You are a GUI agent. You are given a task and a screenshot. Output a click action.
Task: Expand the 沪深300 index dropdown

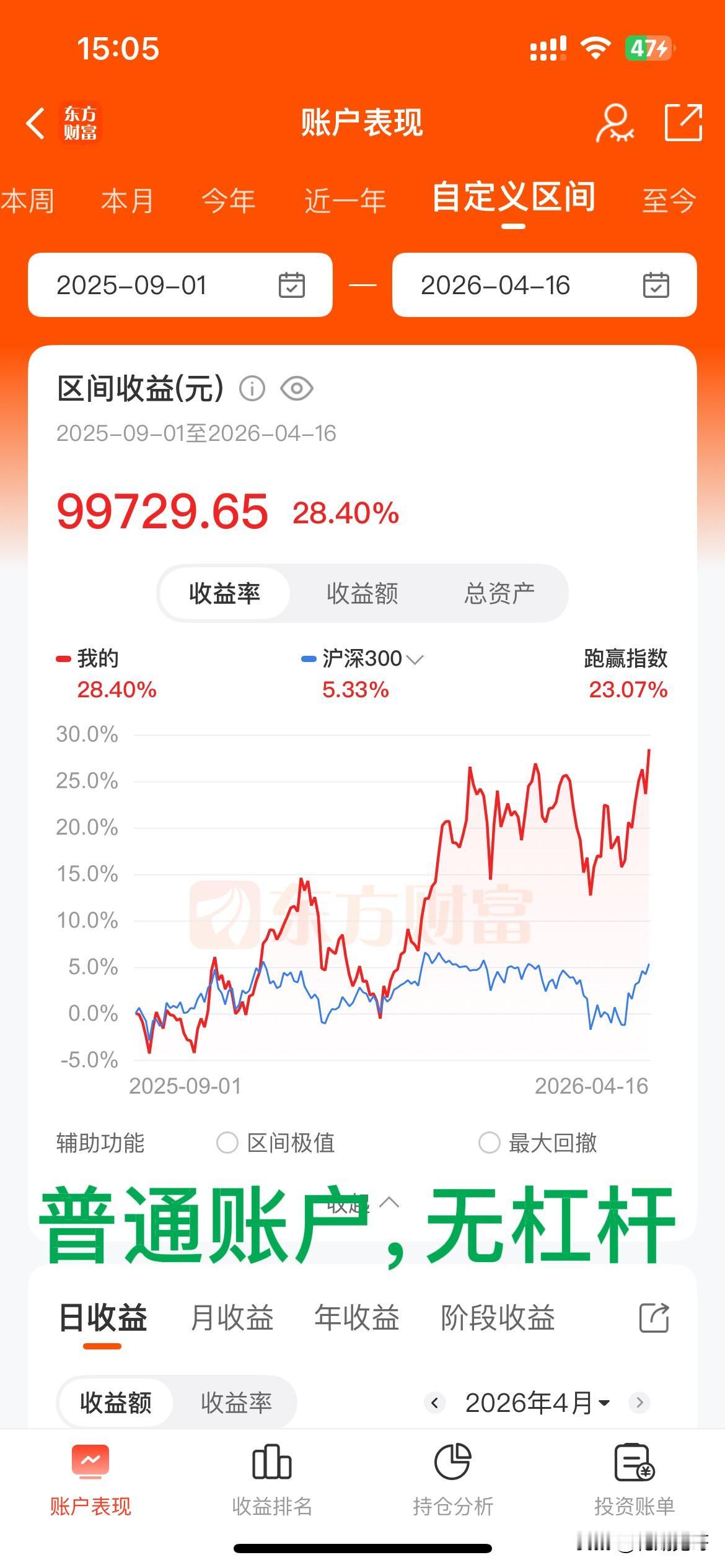[416, 660]
